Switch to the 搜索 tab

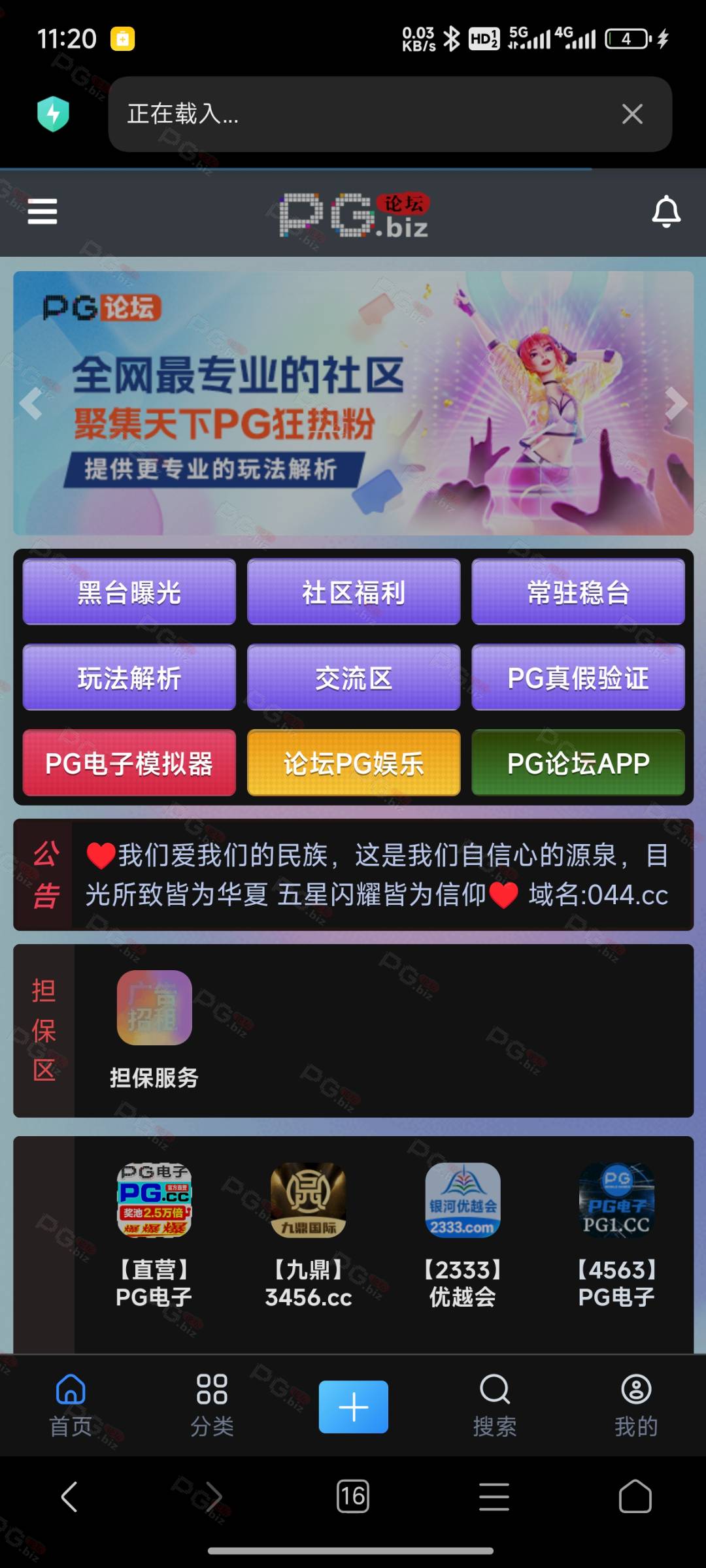[495, 1405]
